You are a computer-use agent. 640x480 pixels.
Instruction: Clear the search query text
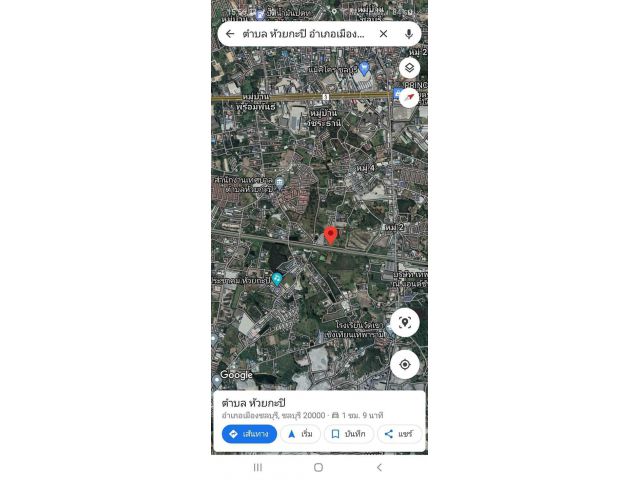point(383,34)
